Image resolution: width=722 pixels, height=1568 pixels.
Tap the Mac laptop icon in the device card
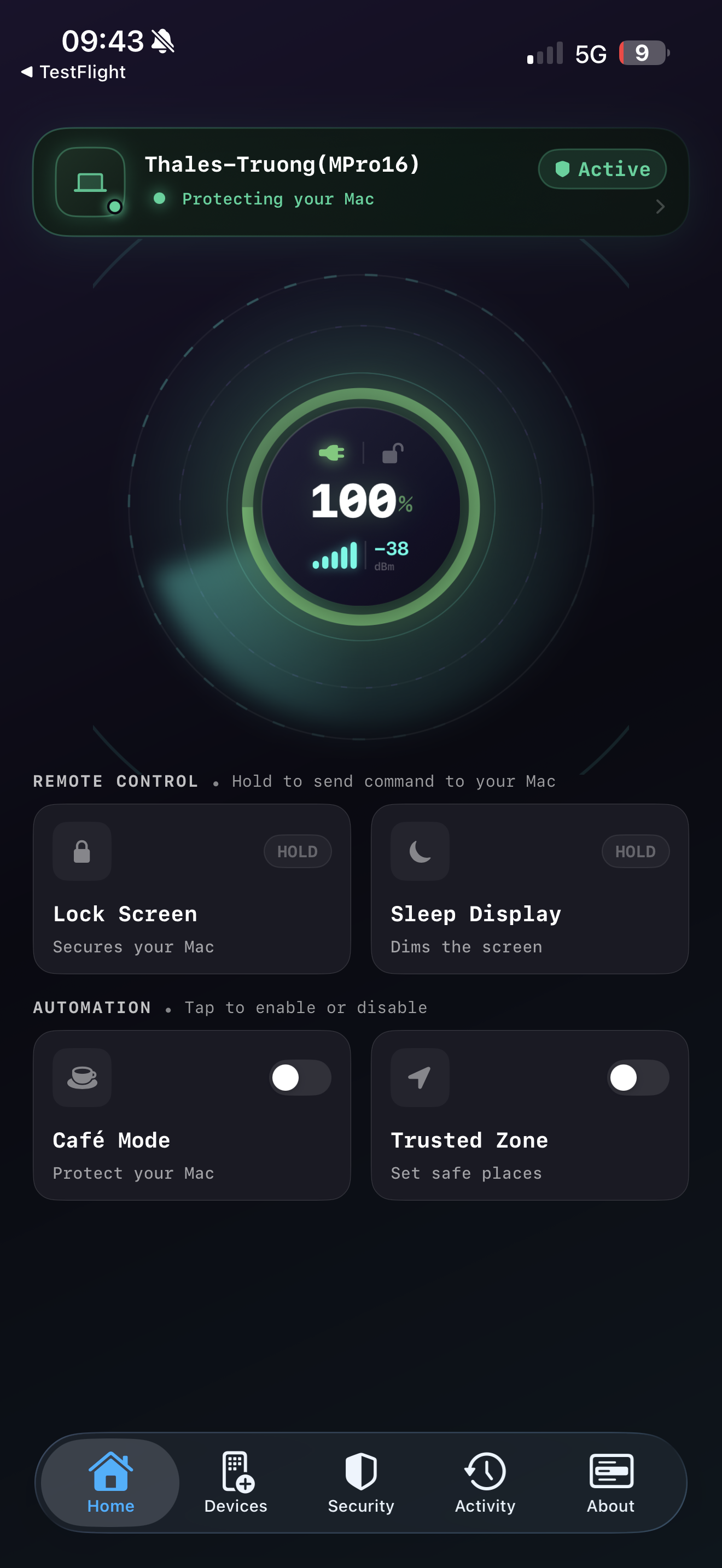[91, 182]
